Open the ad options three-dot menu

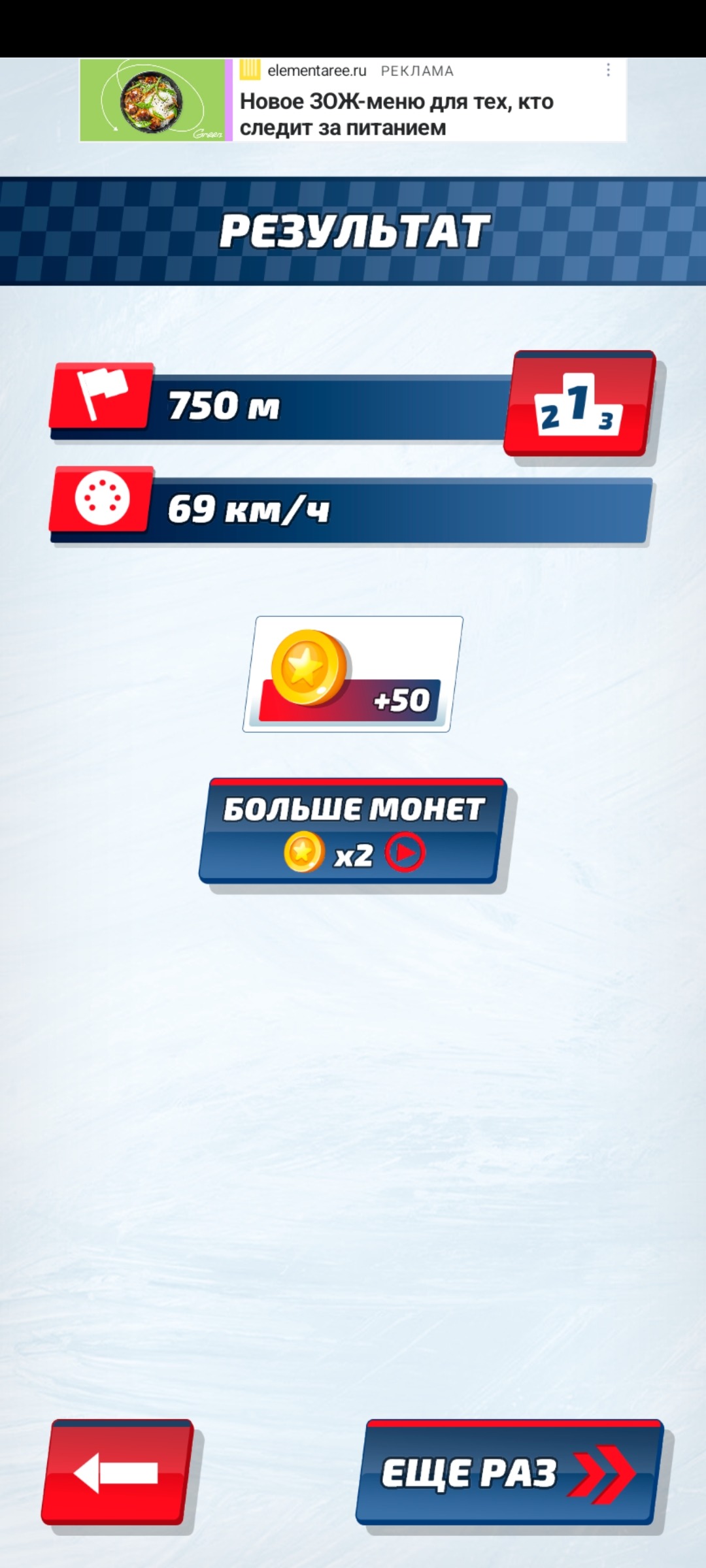coord(608,70)
